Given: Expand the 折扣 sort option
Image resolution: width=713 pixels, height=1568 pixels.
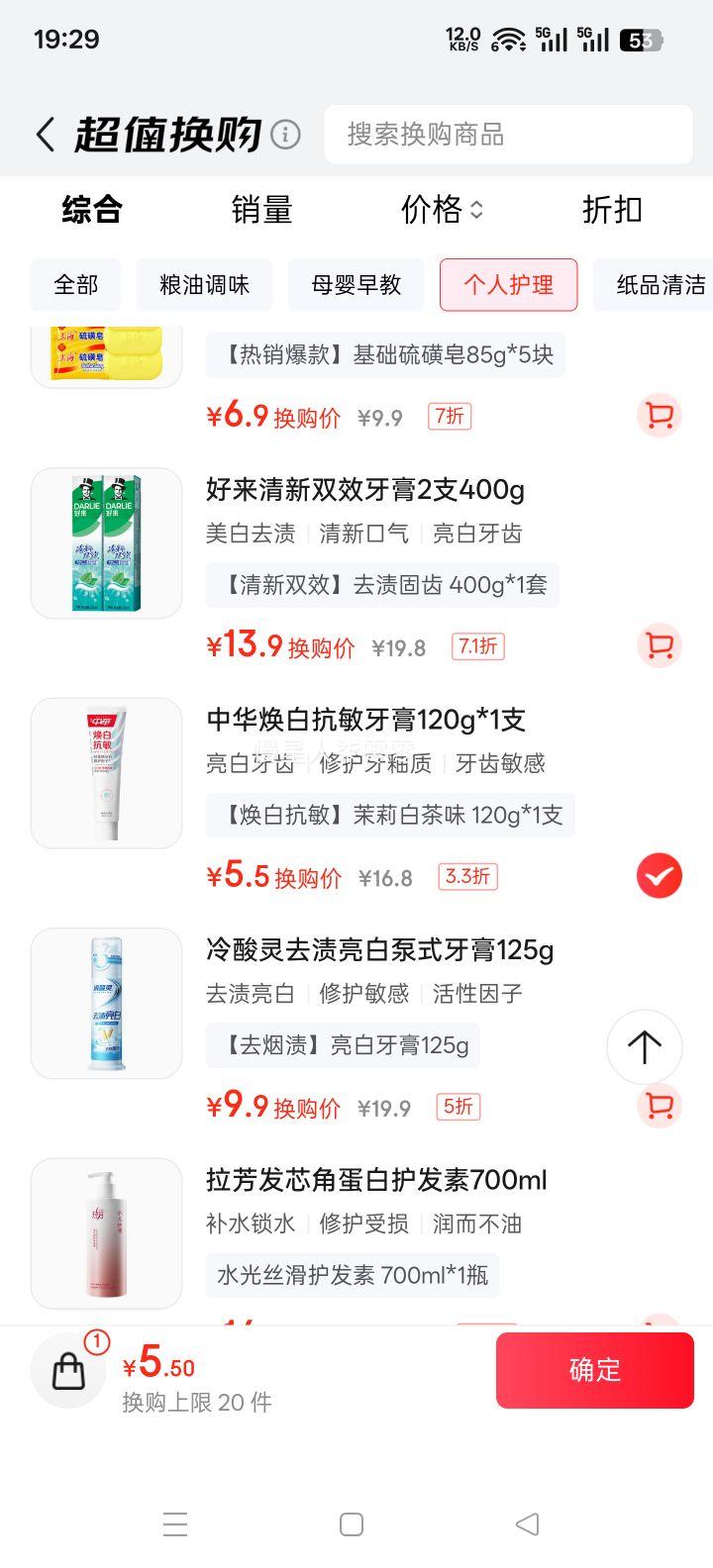Looking at the screenshot, I should (611, 210).
